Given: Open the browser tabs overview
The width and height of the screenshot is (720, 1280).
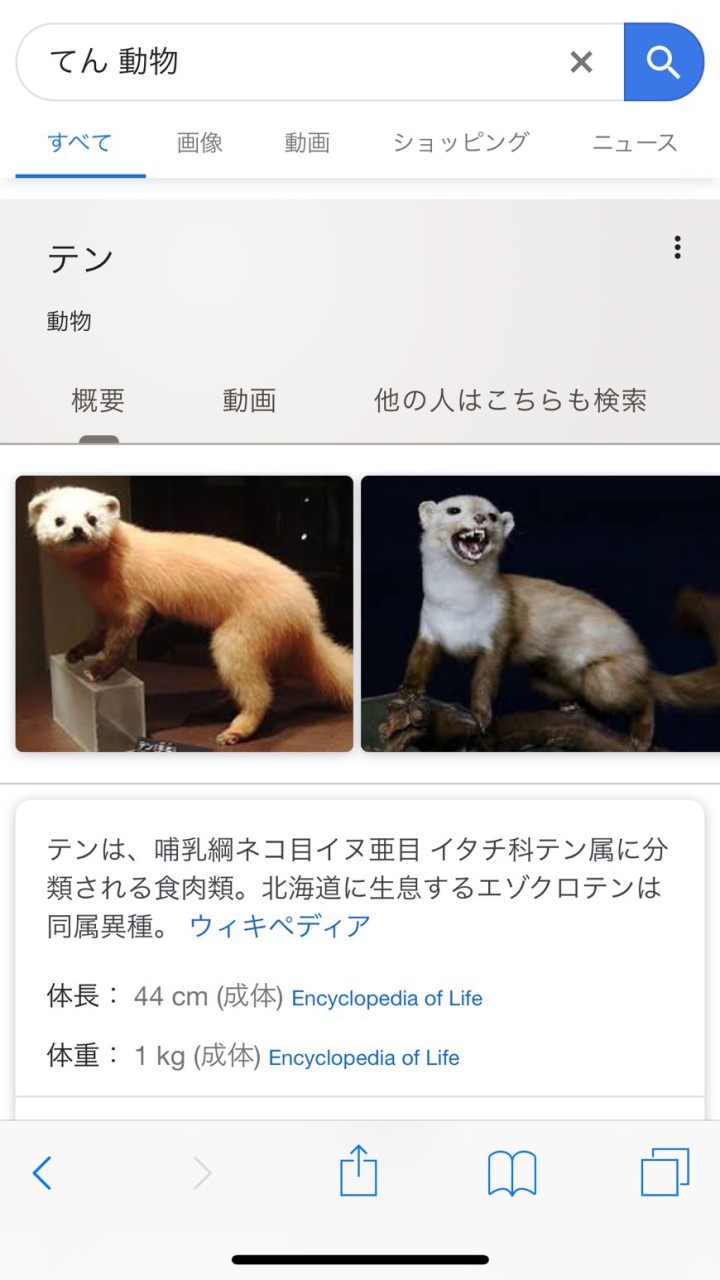Looking at the screenshot, I should (x=665, y=1172).
